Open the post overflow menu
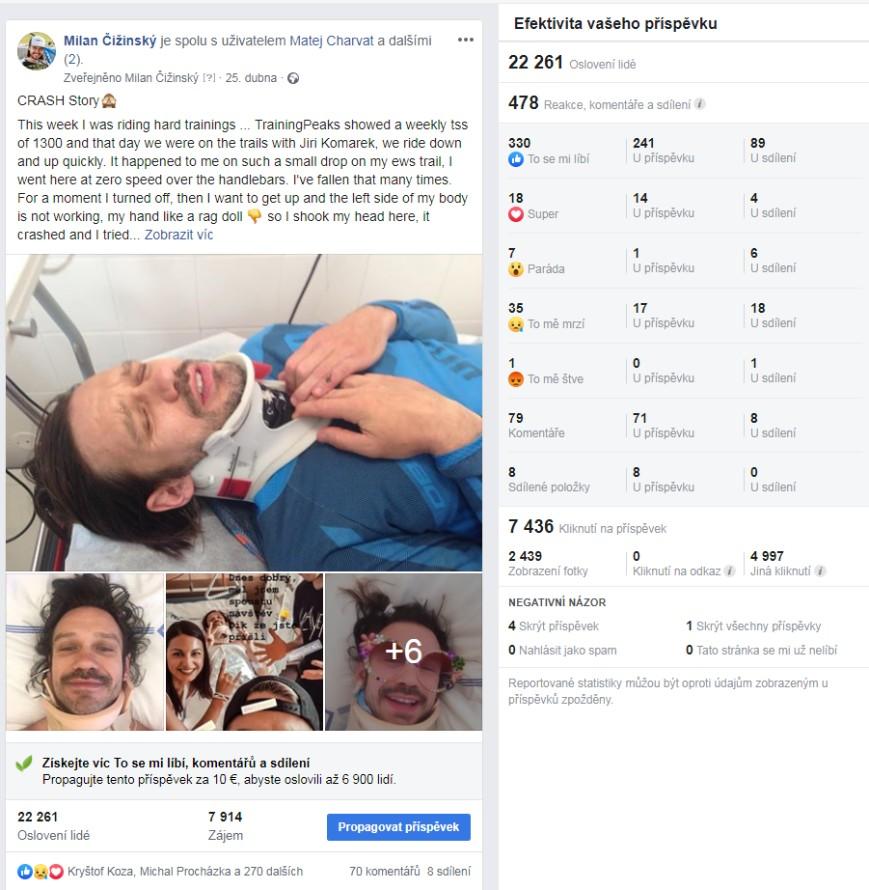Screen dimensions: 869x890 465,41
